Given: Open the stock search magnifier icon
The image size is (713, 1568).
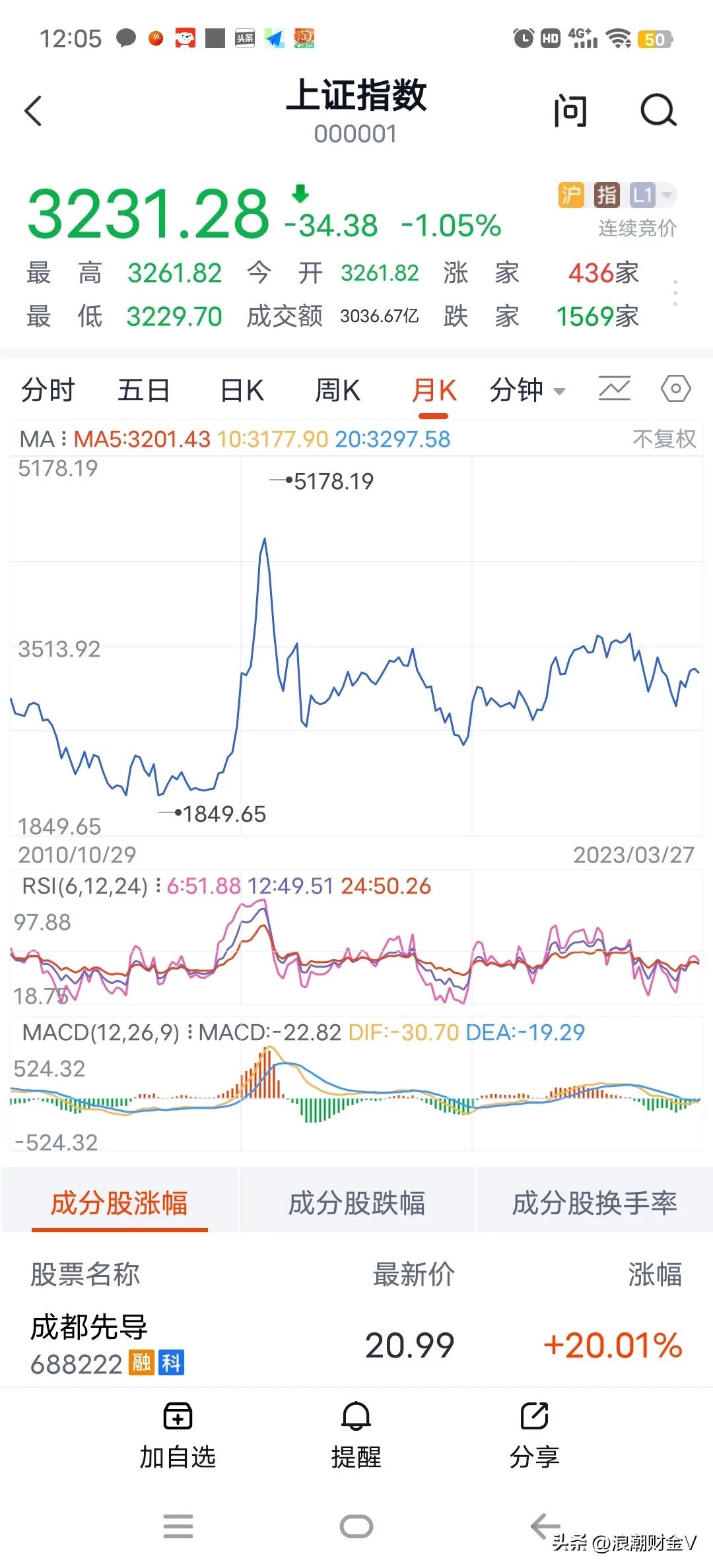Looking at the screenshot, I should tap(657, 110).
